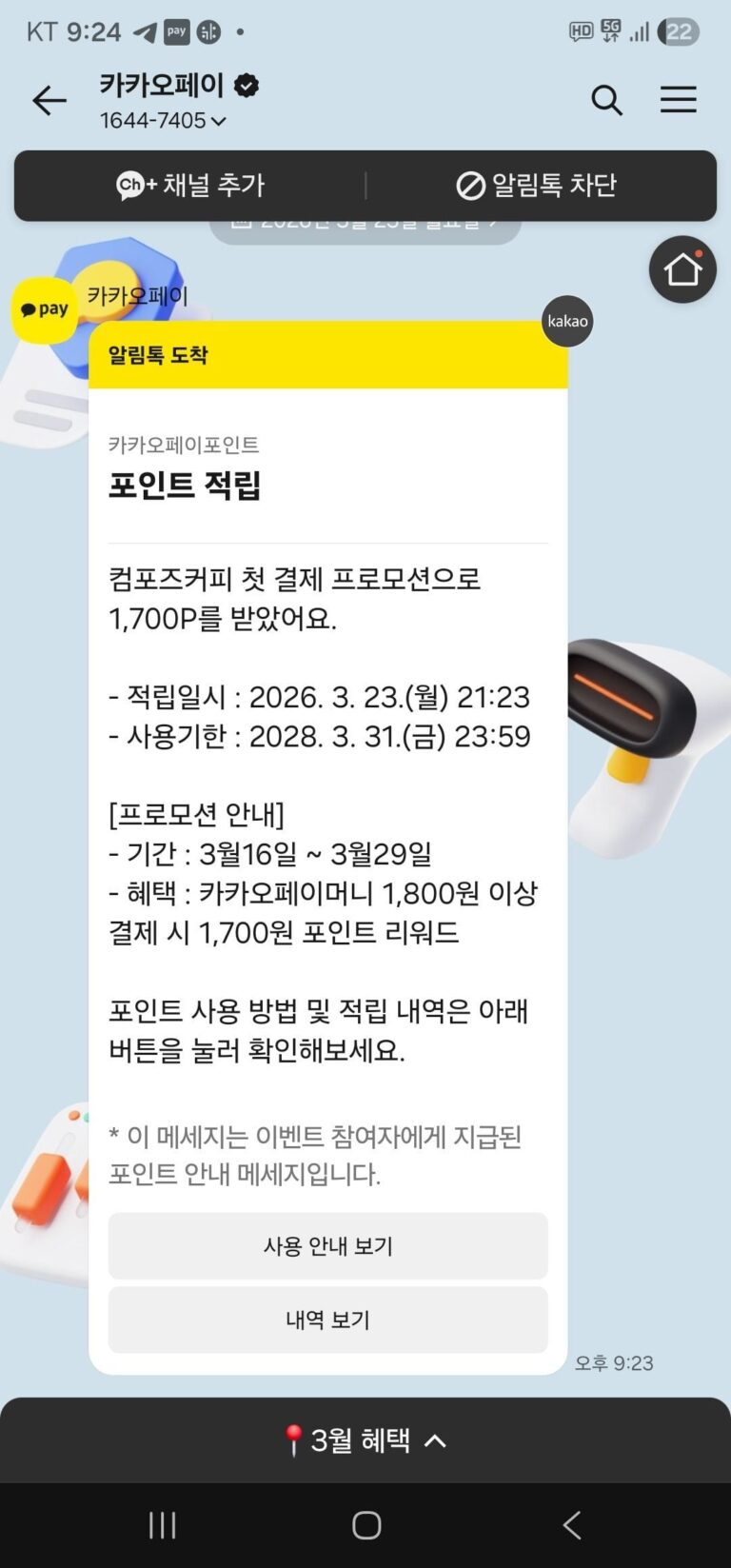
Task: Open recent apps from navigation bar
Action: coord(163,1525)
